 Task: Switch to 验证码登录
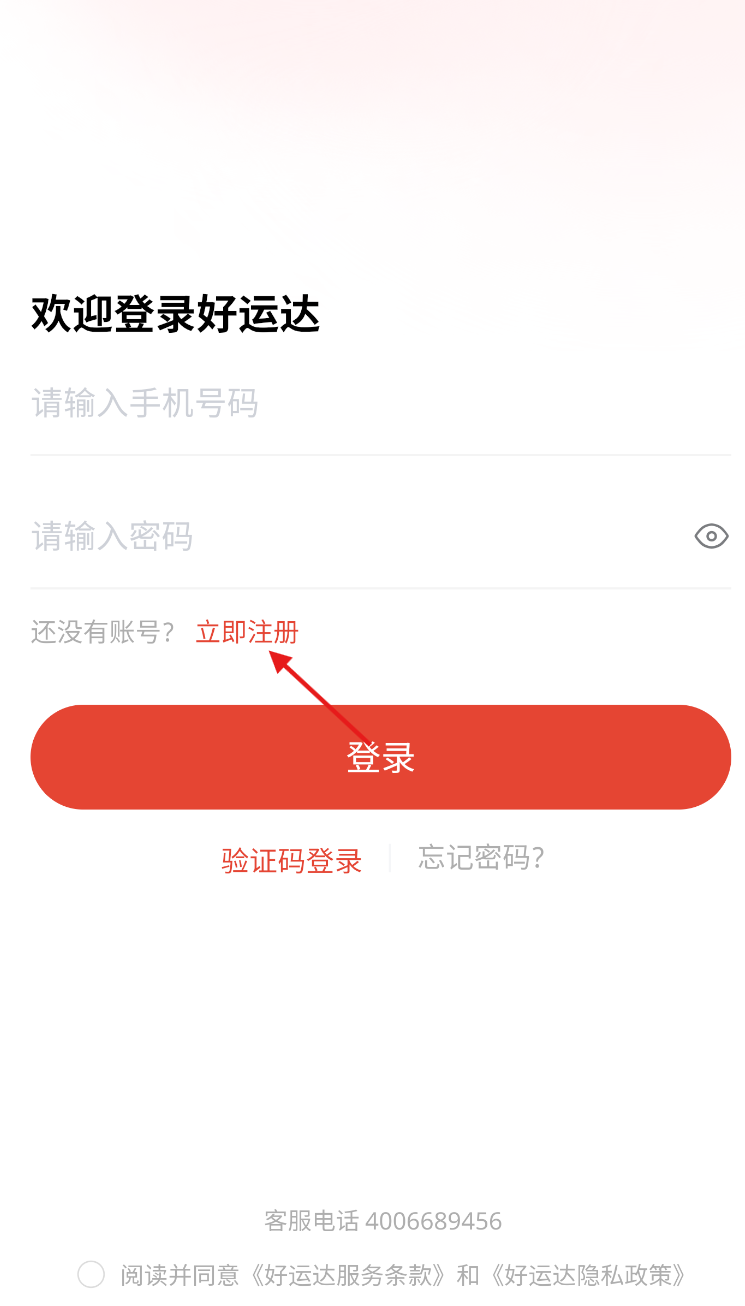pyautogui.click(x=292, y=860)
